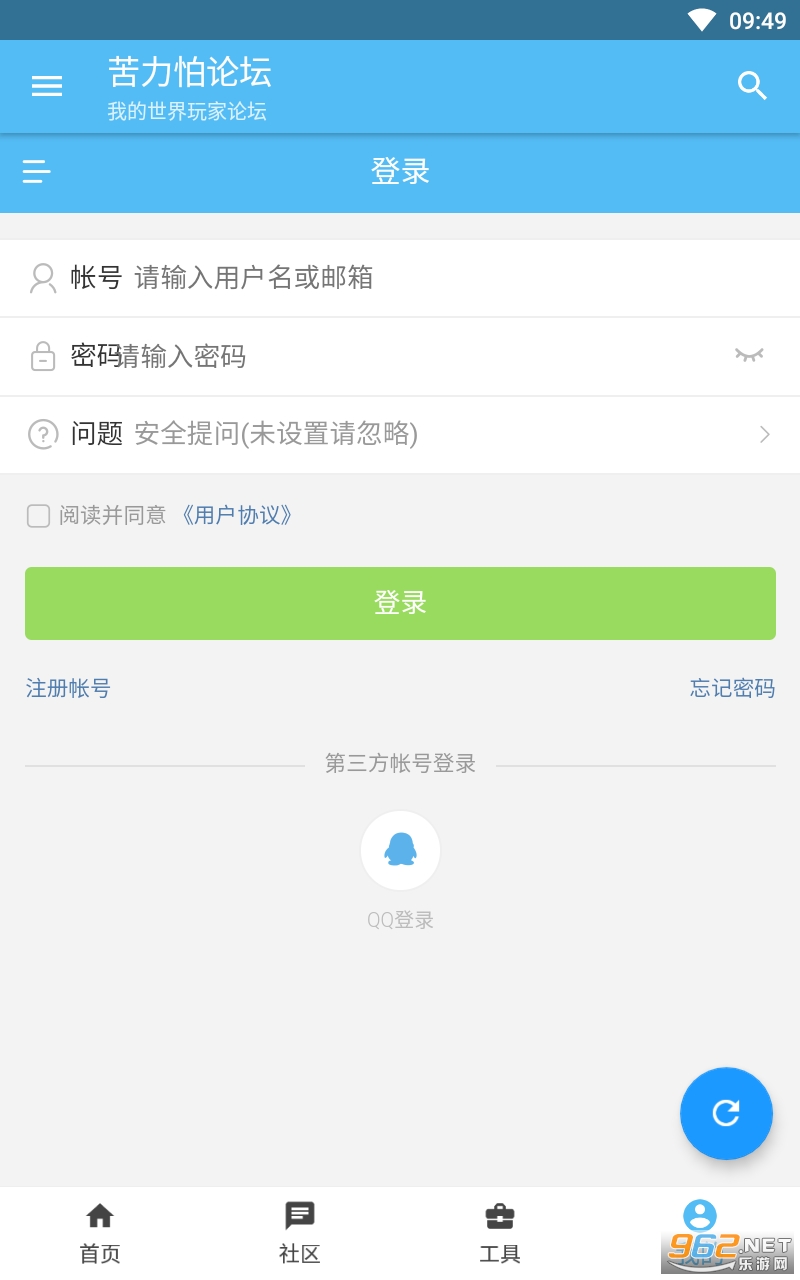Switch to the 工具 tab

500,1233
